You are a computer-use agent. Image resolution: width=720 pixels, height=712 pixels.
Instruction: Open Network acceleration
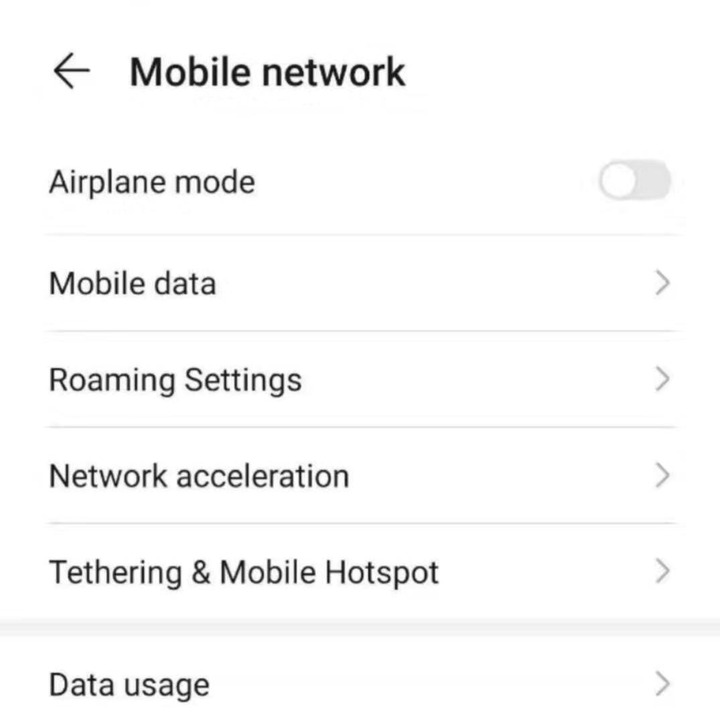pos(360,476)
